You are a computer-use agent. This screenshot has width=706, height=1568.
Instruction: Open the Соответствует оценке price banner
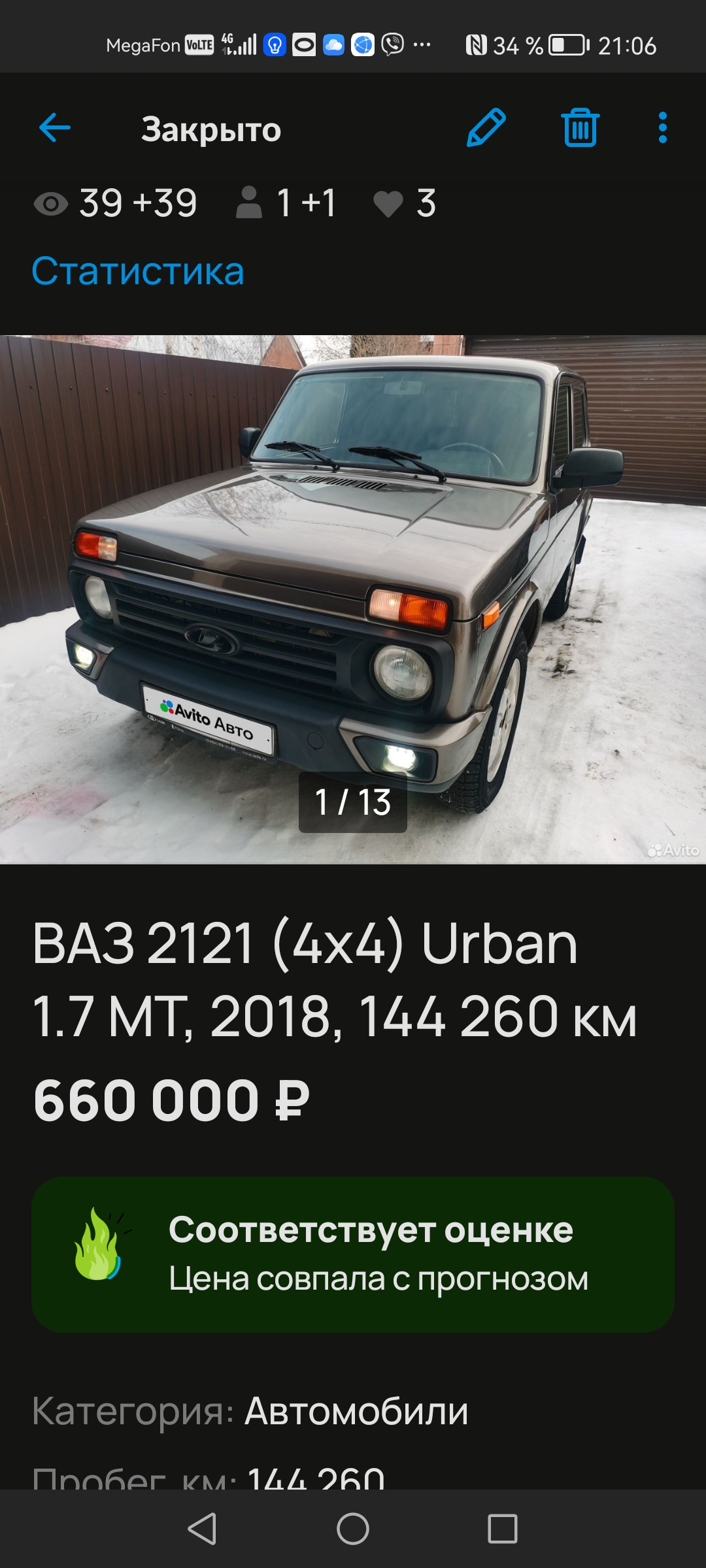click(353, 1254)
